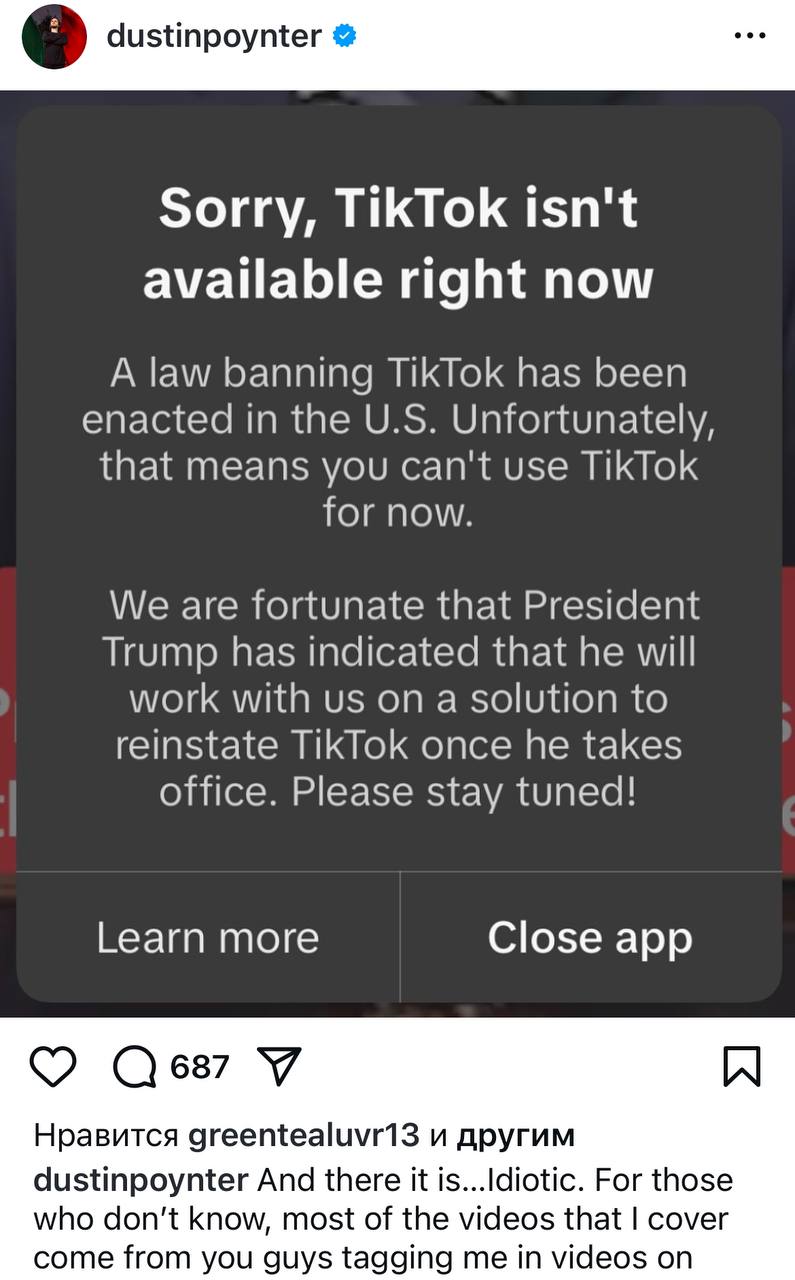Screen dimensions: 795x1280
Task: Click the direct message send arrow
Action: 282,1066
